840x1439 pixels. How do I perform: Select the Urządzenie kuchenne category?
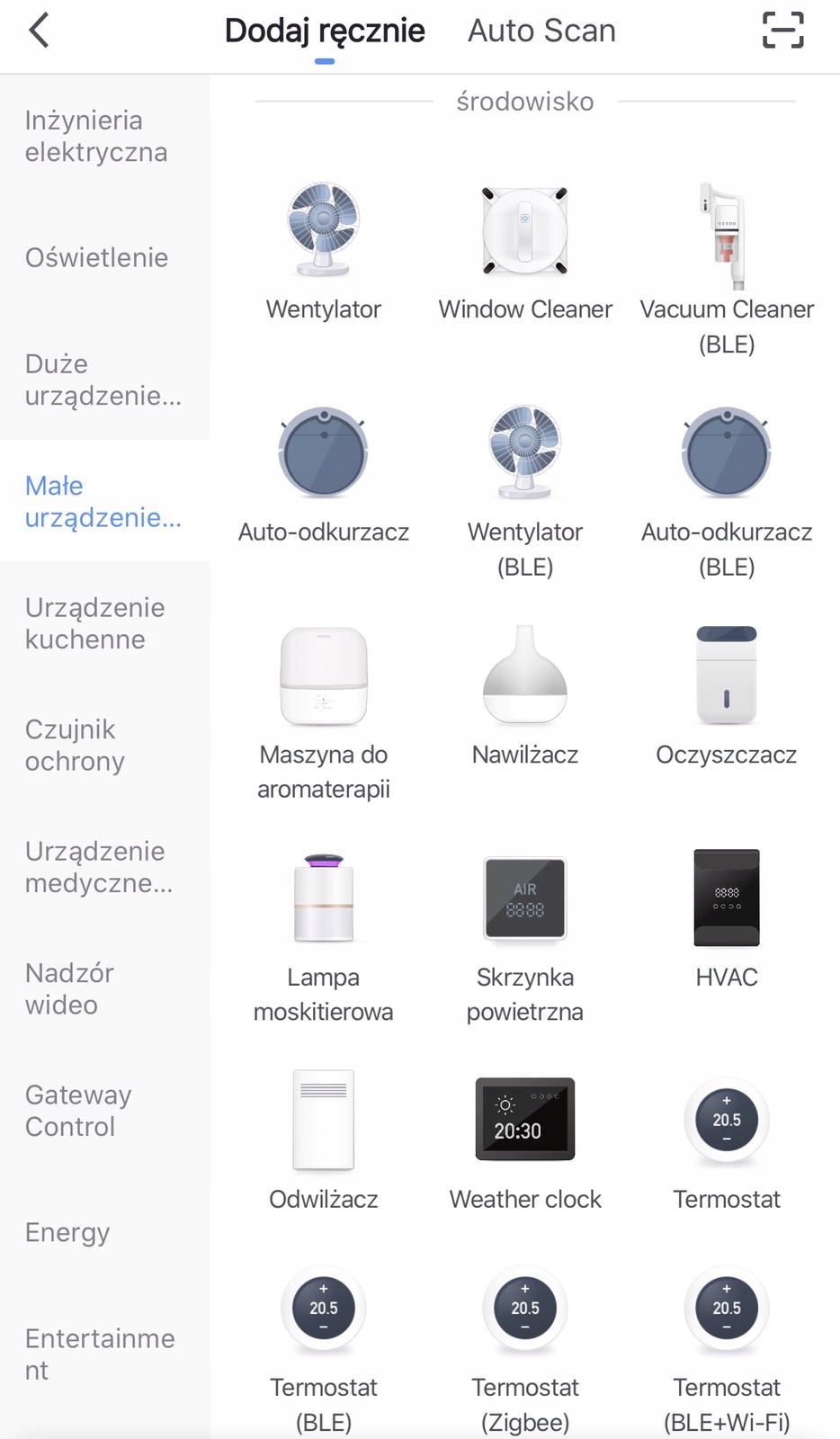click(94, 623)
